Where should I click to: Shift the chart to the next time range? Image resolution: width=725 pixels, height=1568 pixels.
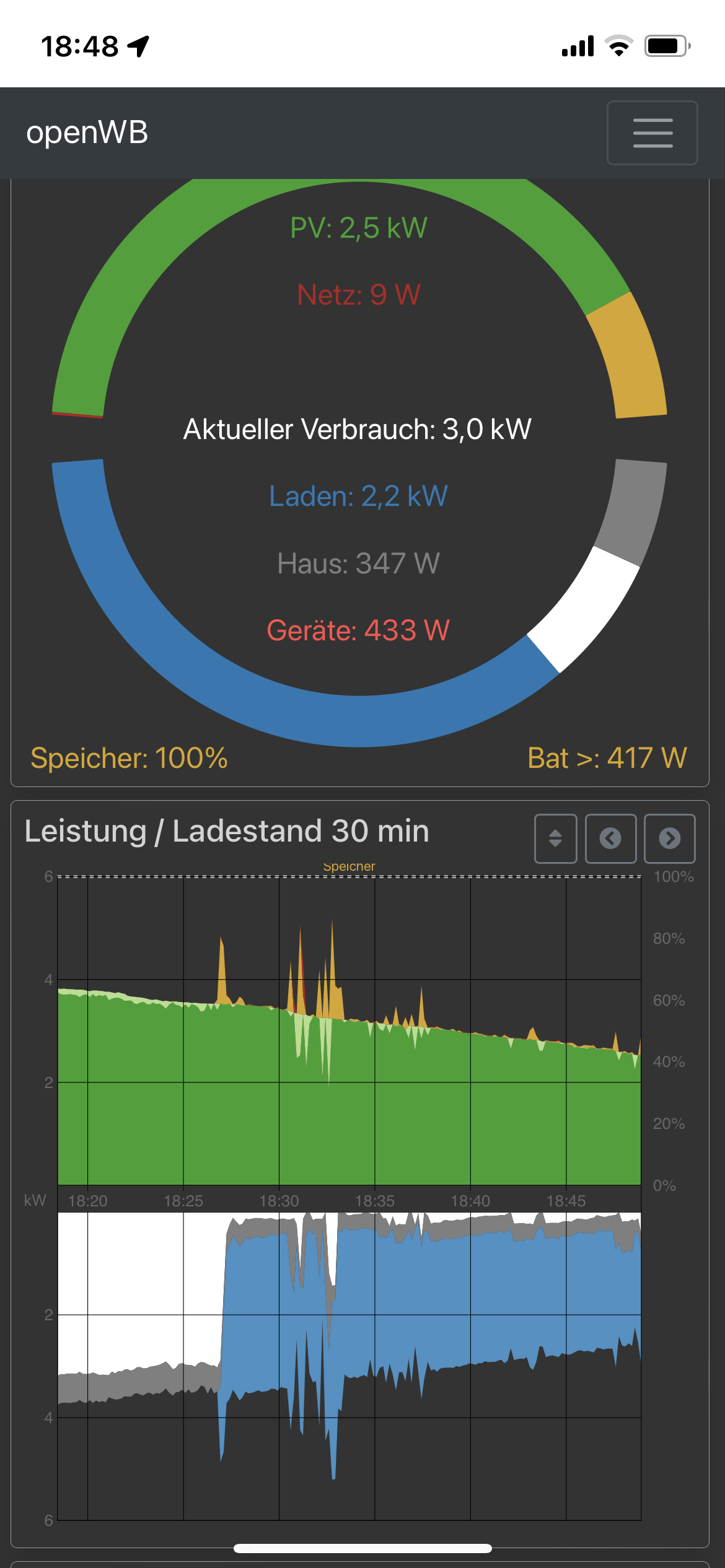tap(669, 838)
